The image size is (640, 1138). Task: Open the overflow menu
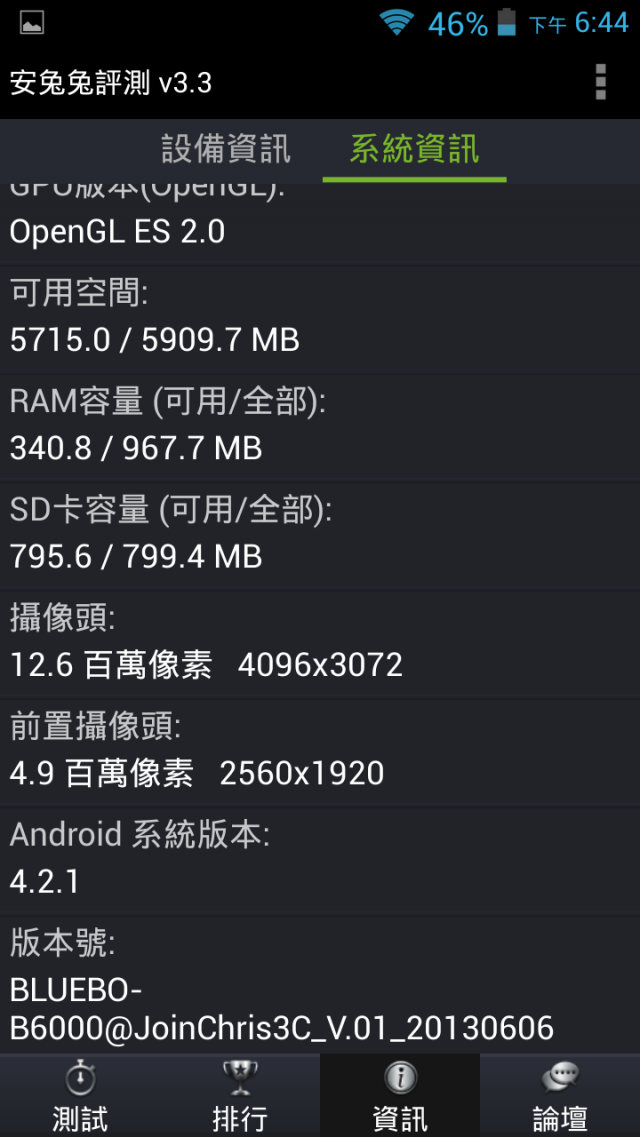click(x=600, y=82)
